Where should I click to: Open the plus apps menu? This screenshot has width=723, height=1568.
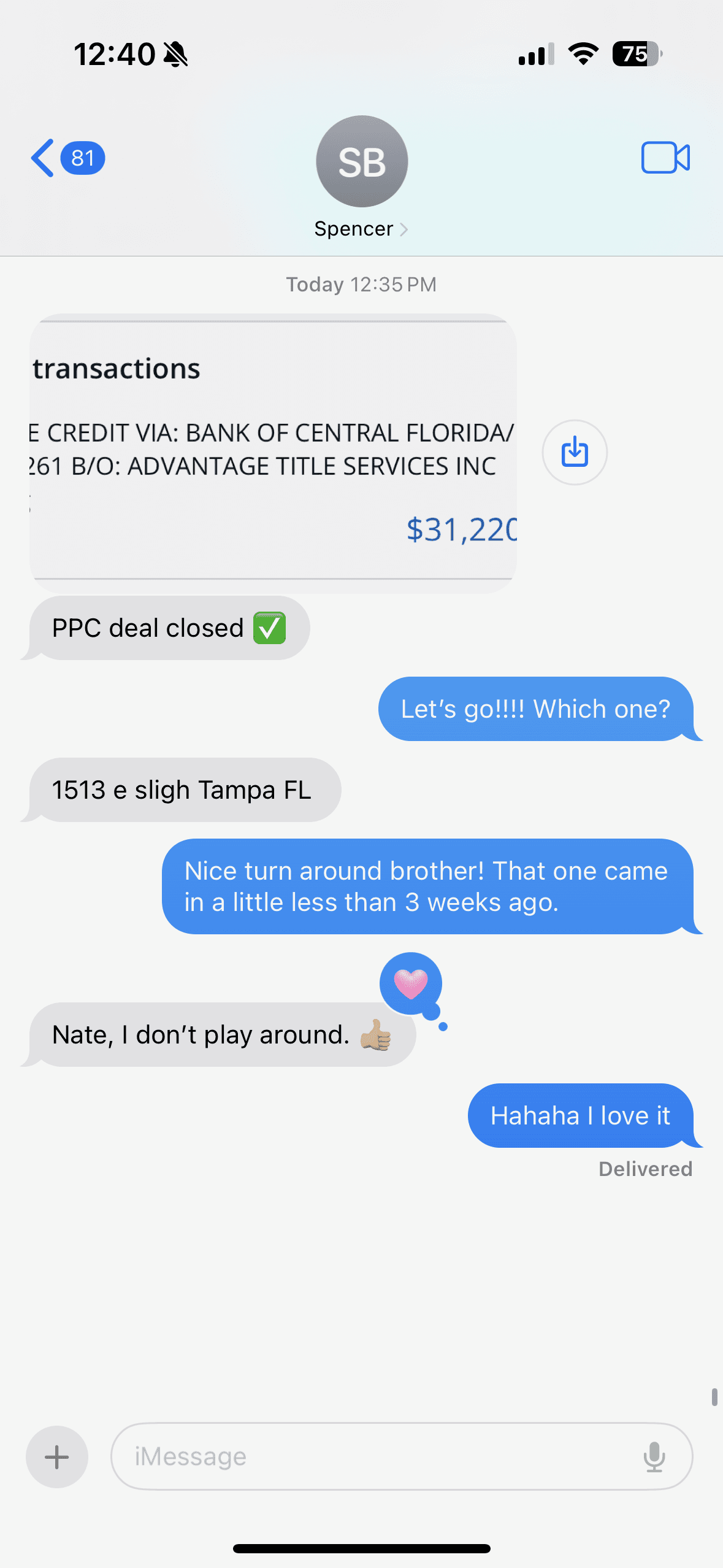(57, 1457)
